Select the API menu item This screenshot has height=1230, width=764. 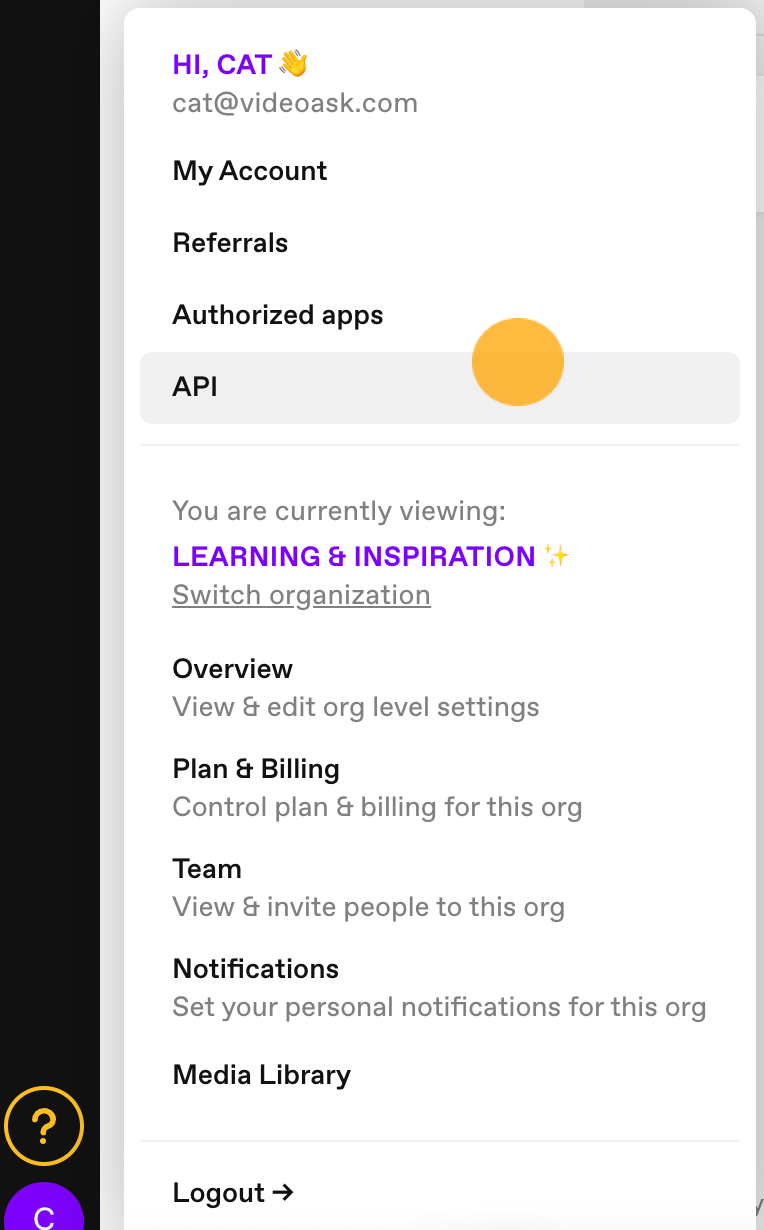pos(440,387)
